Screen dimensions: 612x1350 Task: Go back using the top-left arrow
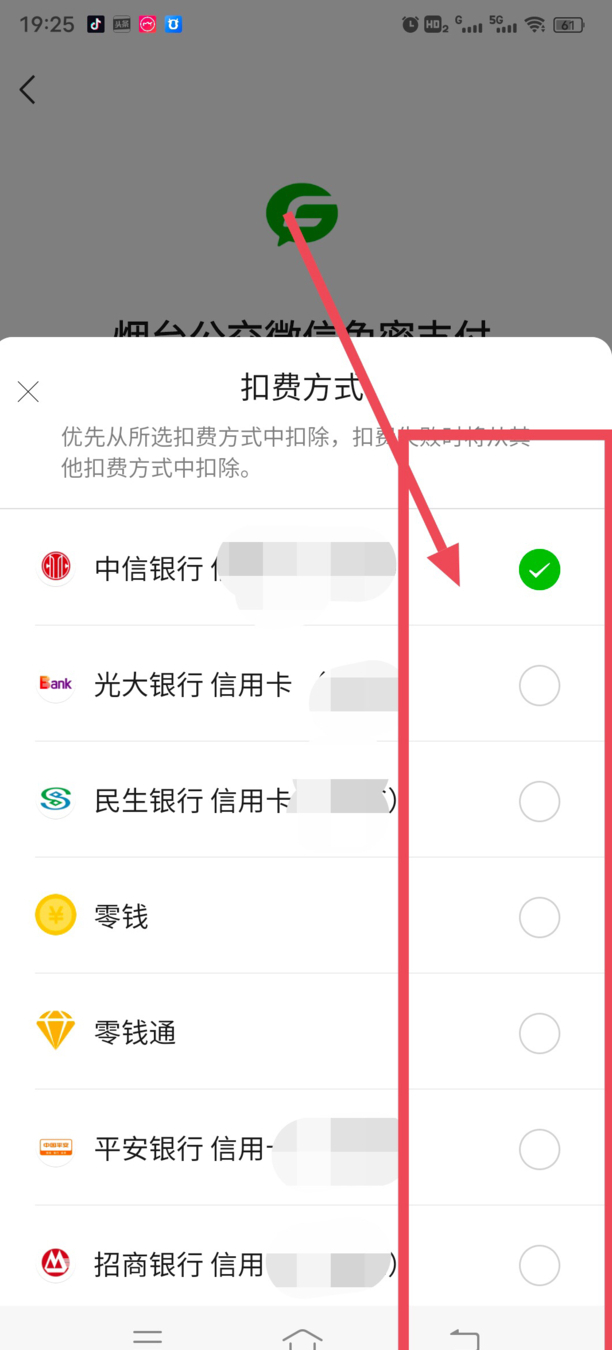click(x=28, y=90)
